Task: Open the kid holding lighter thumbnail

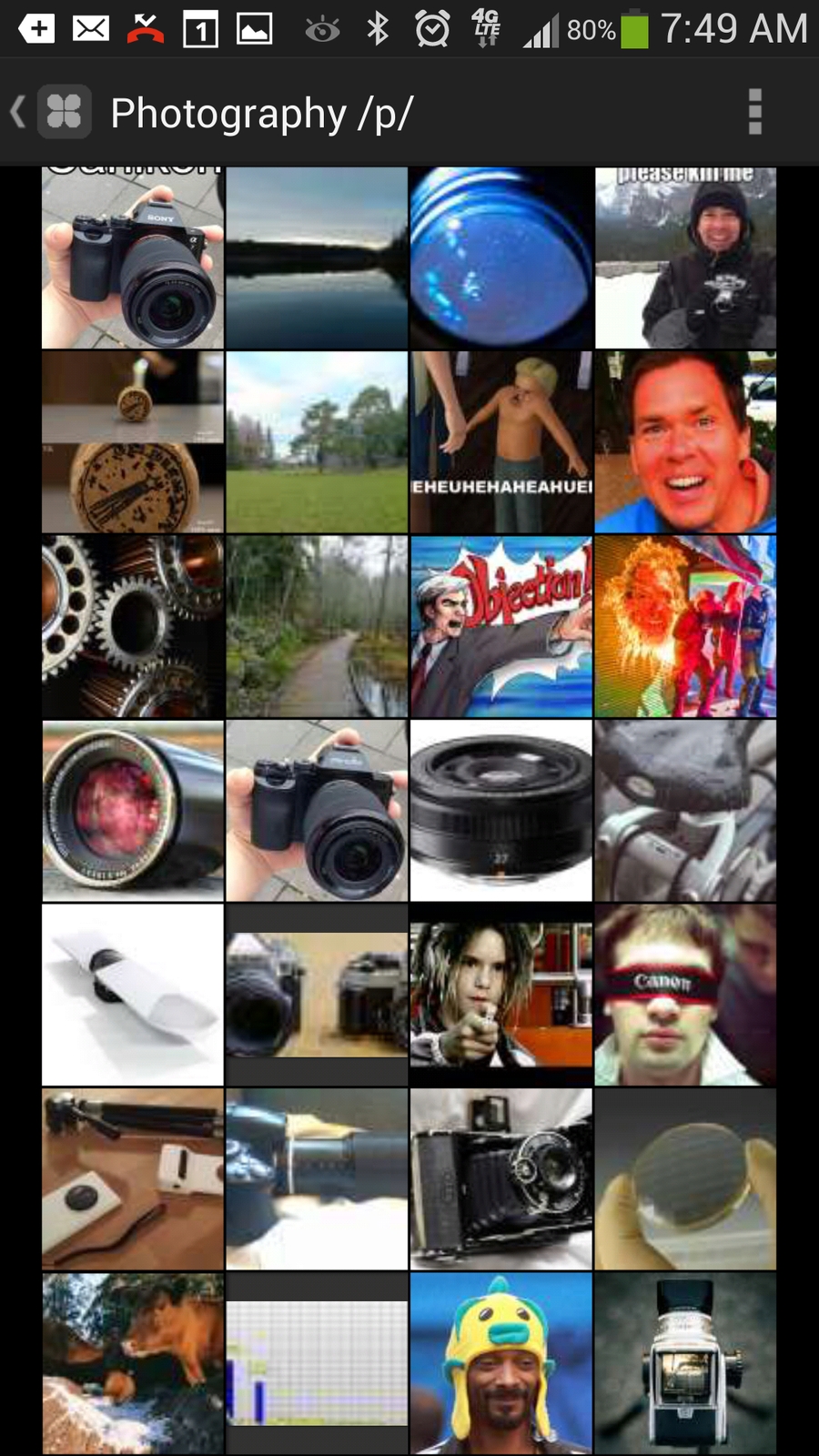Action: (500, 995)
